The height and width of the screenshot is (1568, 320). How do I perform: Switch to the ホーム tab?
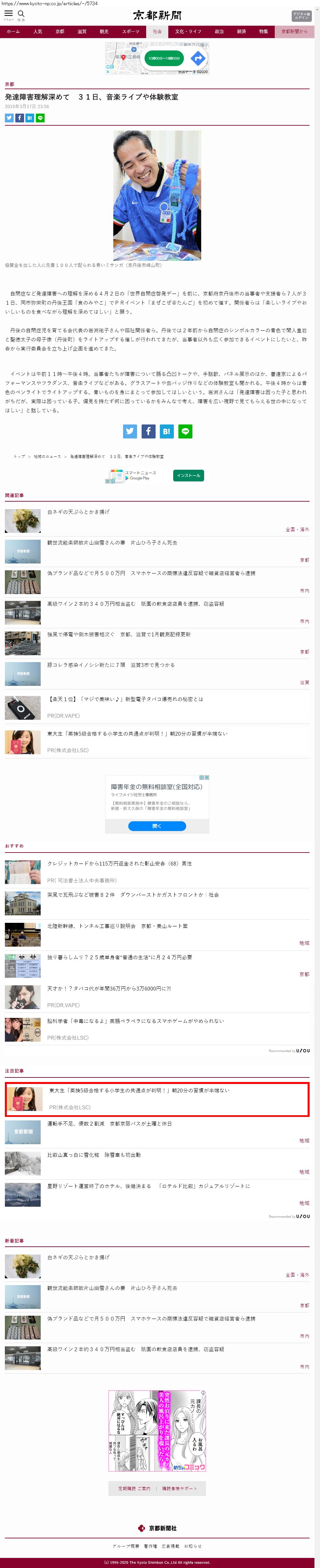[x=13, y=32]
